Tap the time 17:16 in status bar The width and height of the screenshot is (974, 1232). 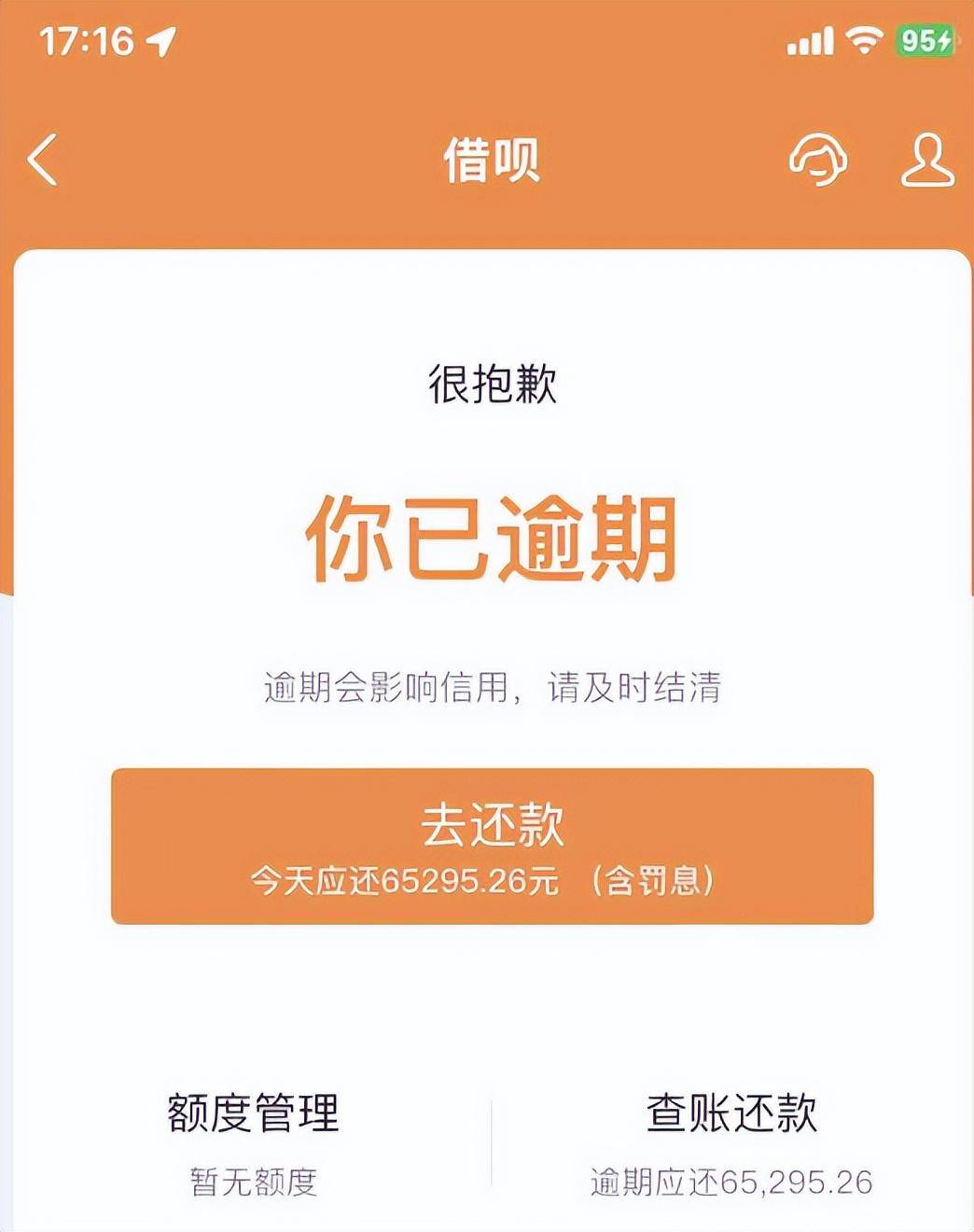pos(87,40)
